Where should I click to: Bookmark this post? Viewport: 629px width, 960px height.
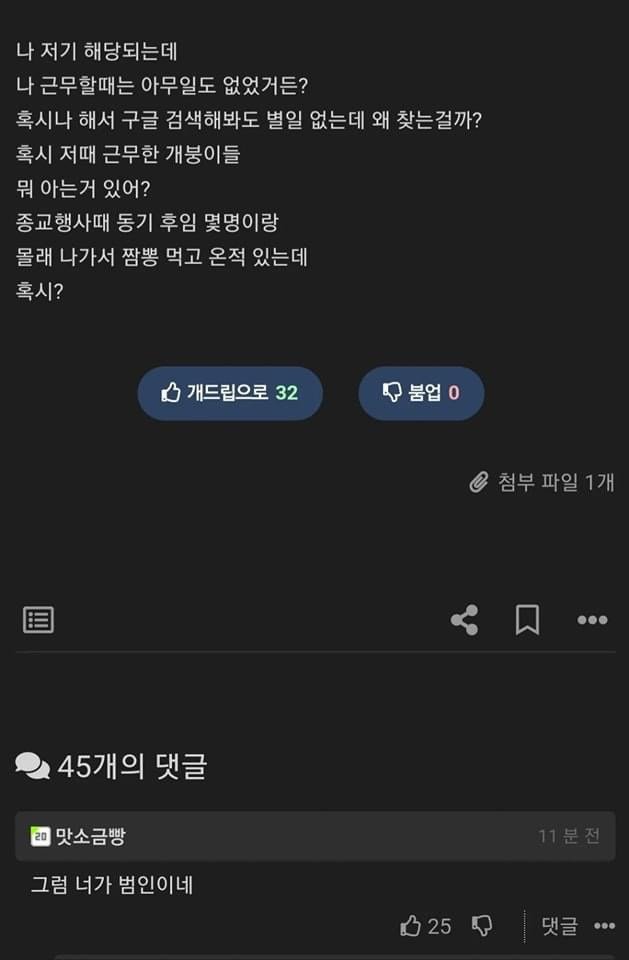(527, 620)
